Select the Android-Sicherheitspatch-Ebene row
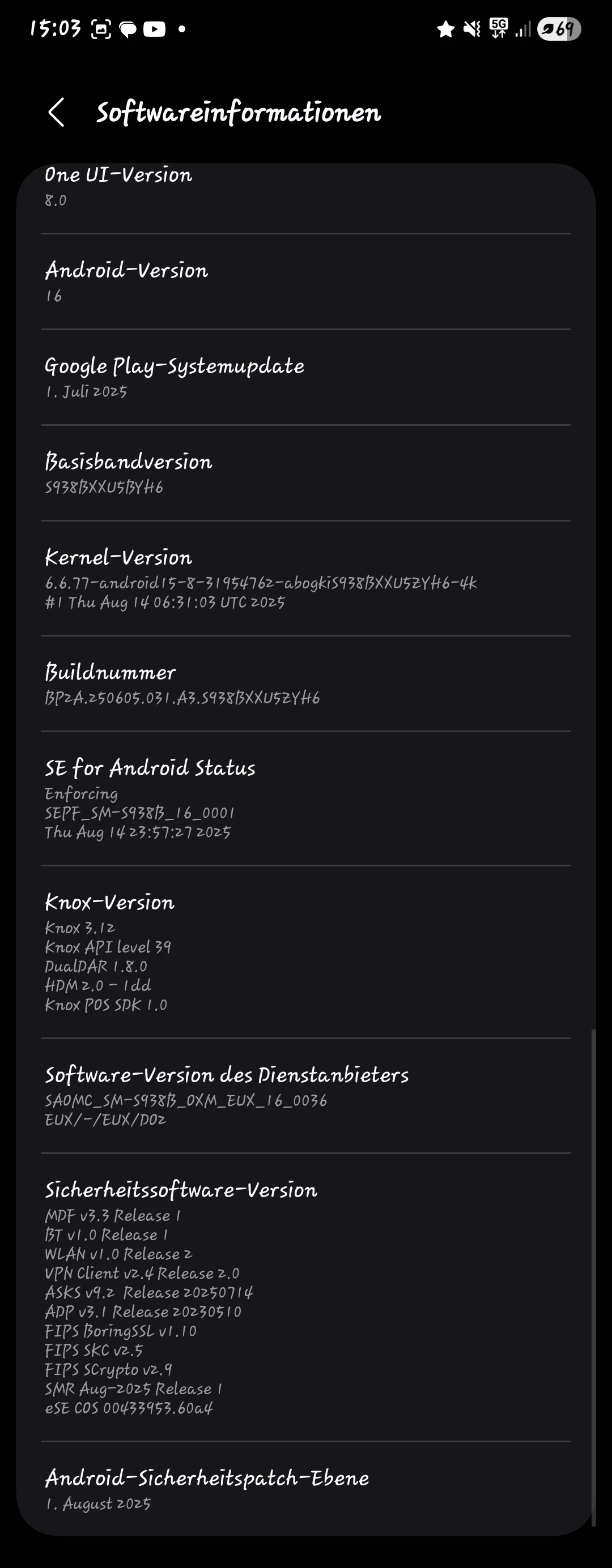 point(304,1489)
